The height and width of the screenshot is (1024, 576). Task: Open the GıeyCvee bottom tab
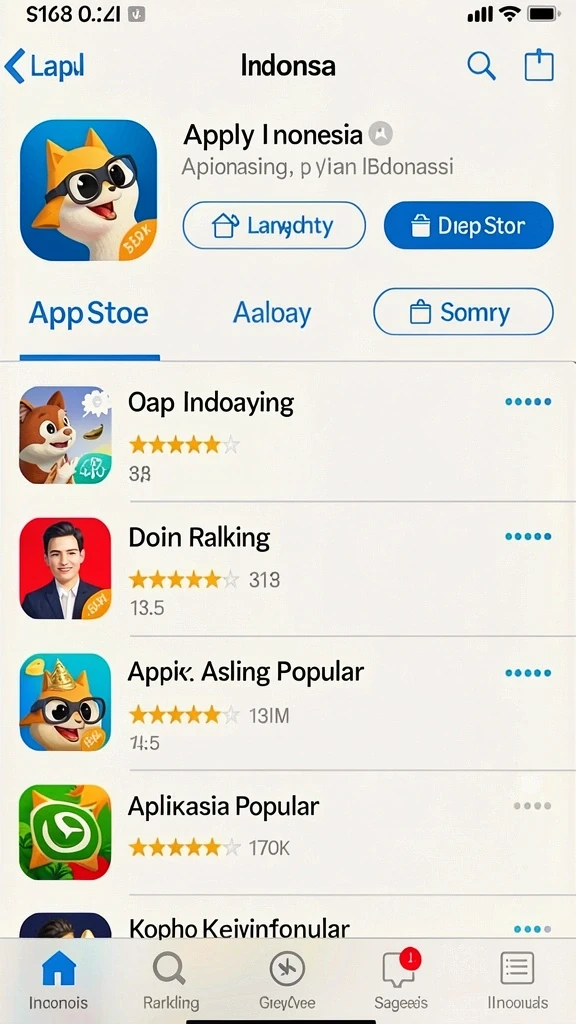coord(287,980)
